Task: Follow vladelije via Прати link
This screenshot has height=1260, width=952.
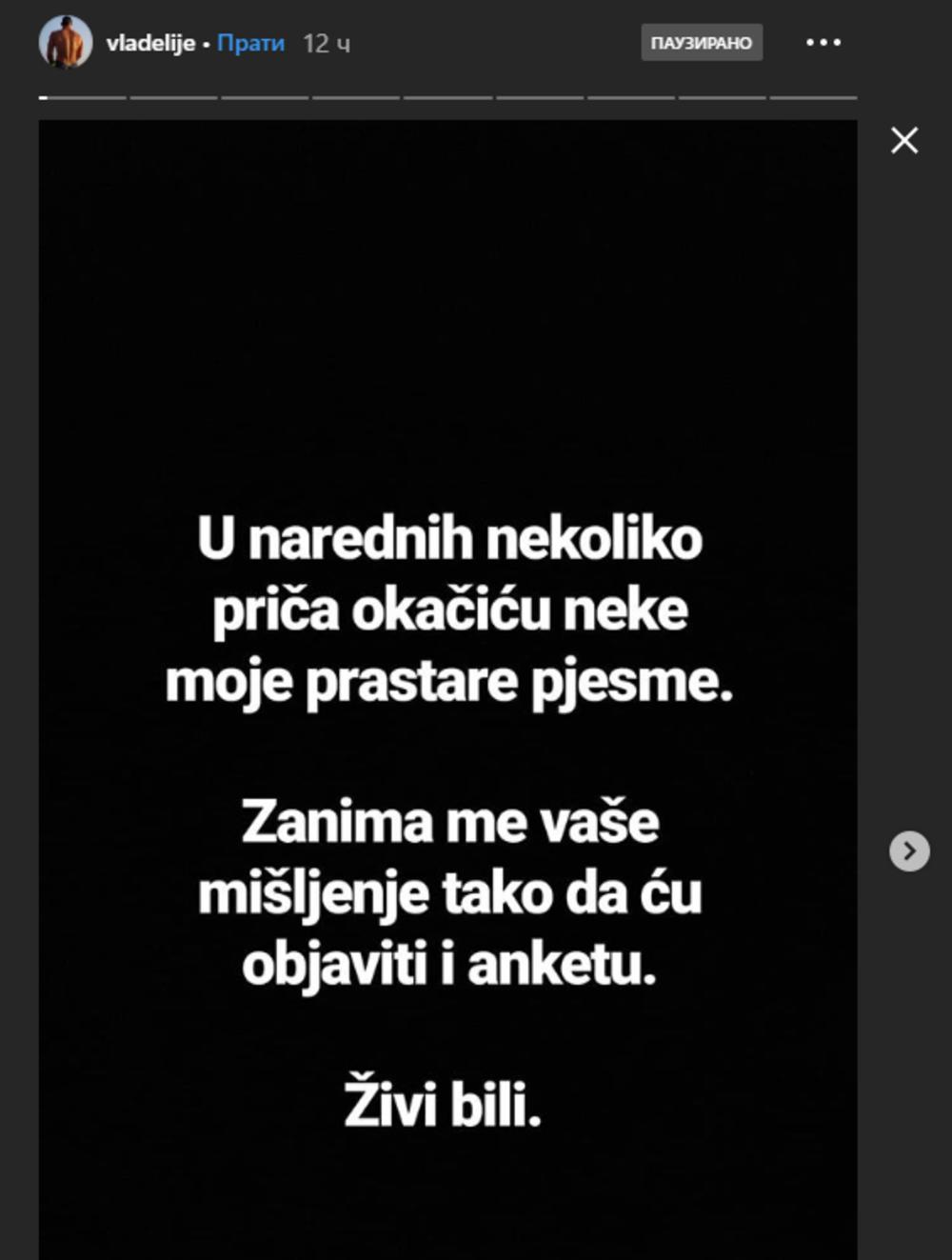Action: (250, 43)
